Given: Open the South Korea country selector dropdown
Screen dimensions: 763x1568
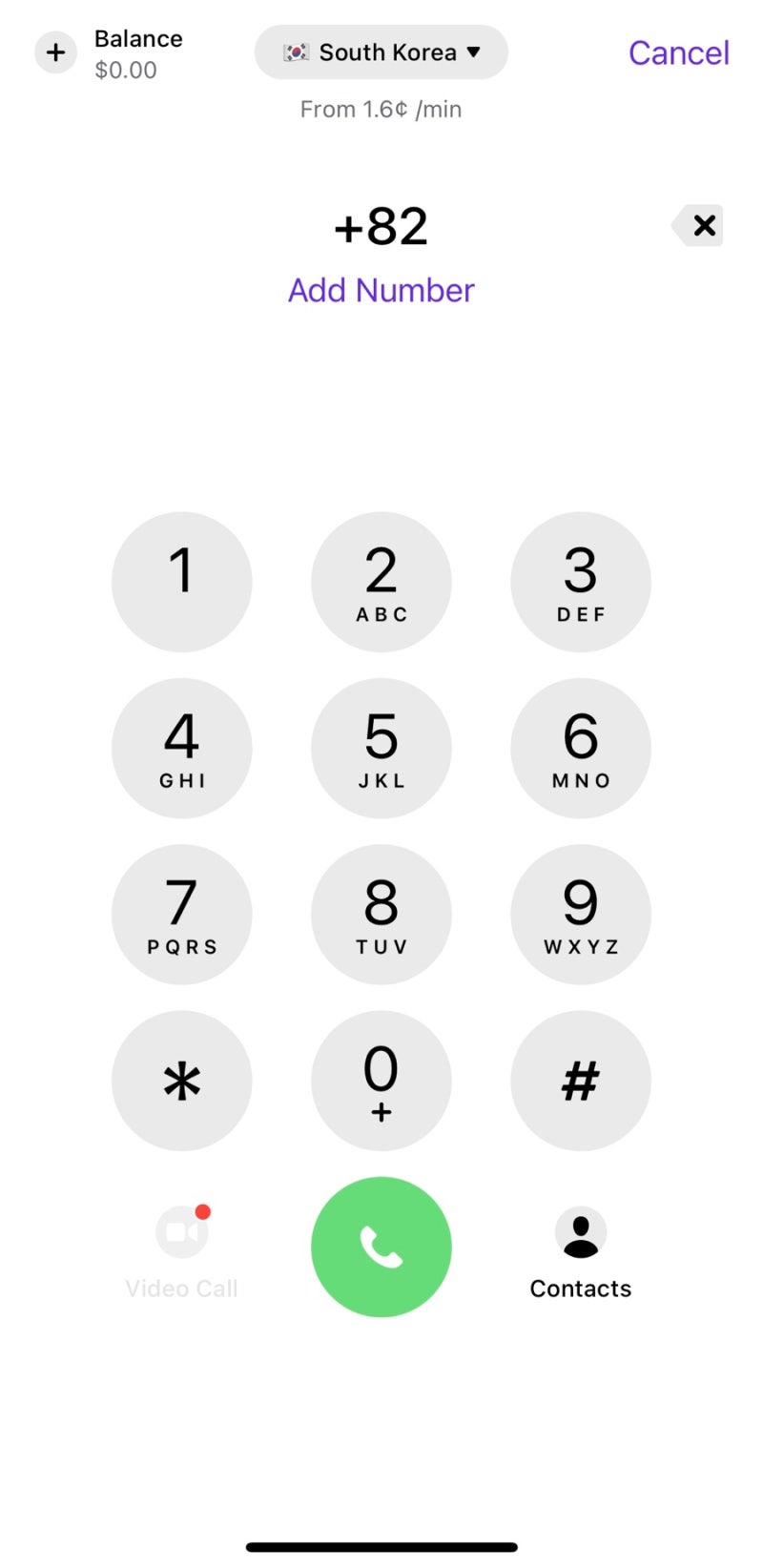Looking at the screenshot, I should pyautogui.click(x=381, y=52).
